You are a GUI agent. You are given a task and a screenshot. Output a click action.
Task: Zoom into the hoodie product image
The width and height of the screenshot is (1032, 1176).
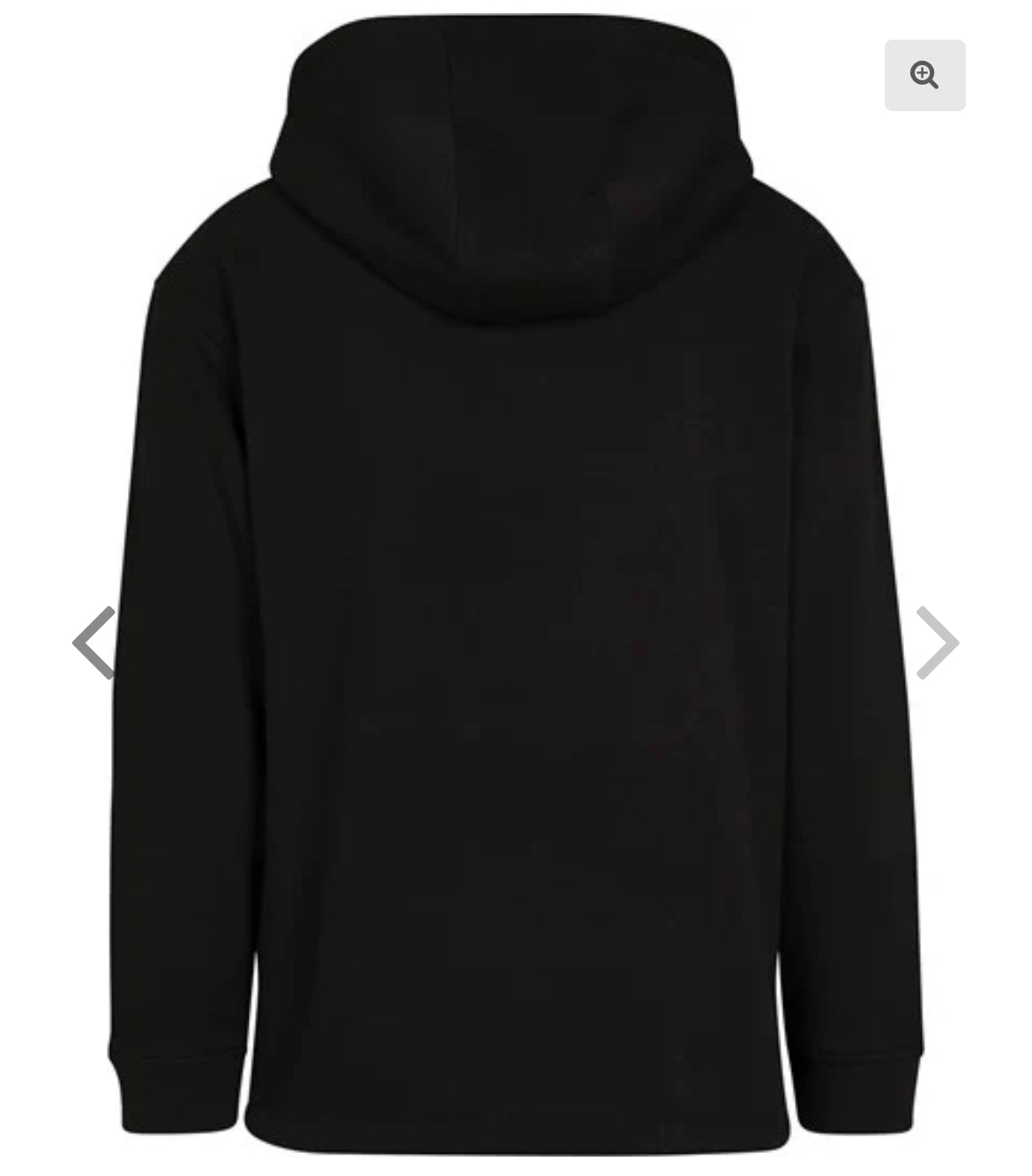coord(924,75)
